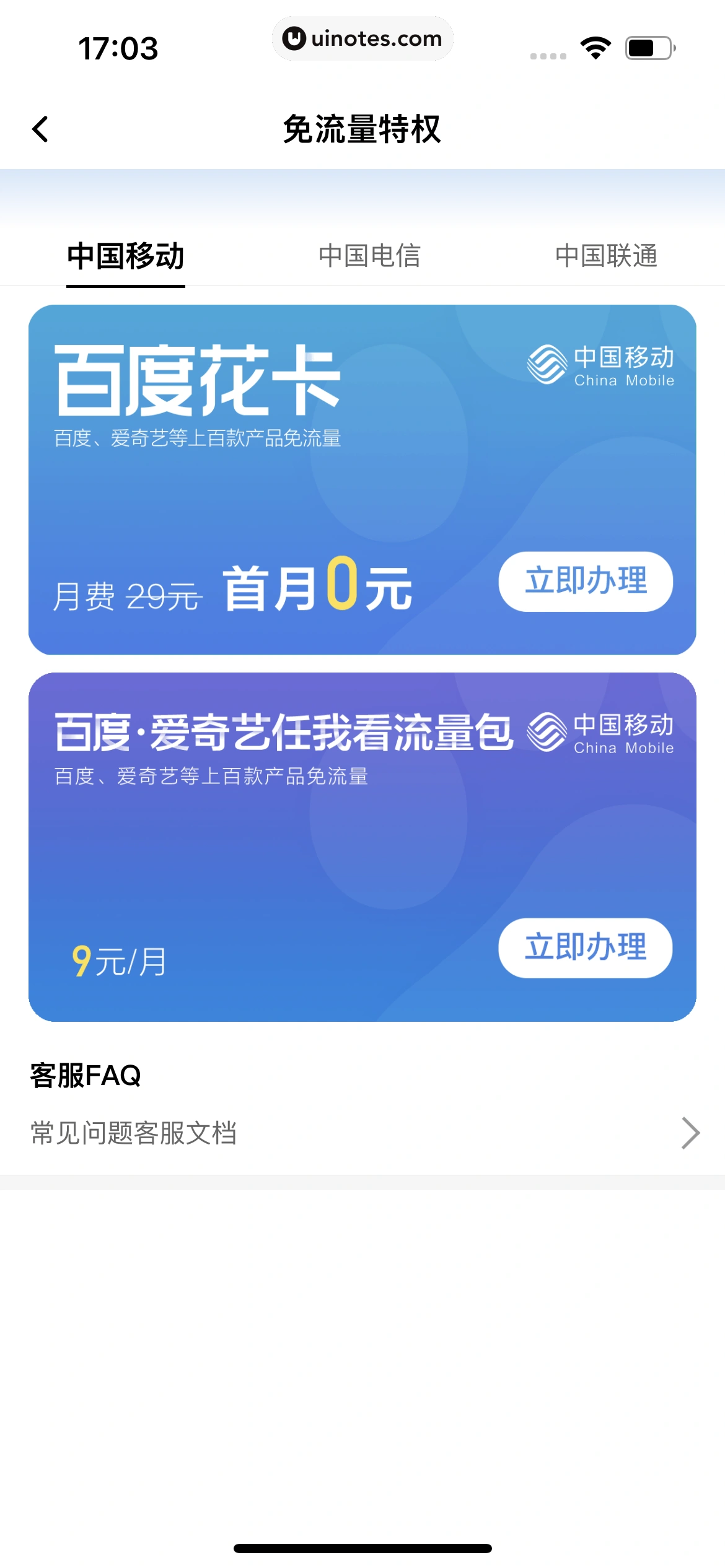
Task: Select the 中国移动 tab
Action: click(126, 256)
